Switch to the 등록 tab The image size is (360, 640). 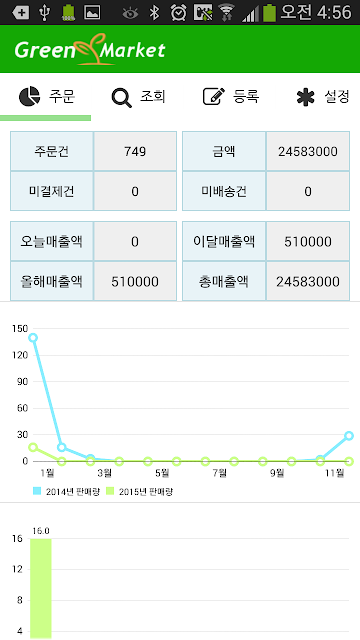coord(231,97)
